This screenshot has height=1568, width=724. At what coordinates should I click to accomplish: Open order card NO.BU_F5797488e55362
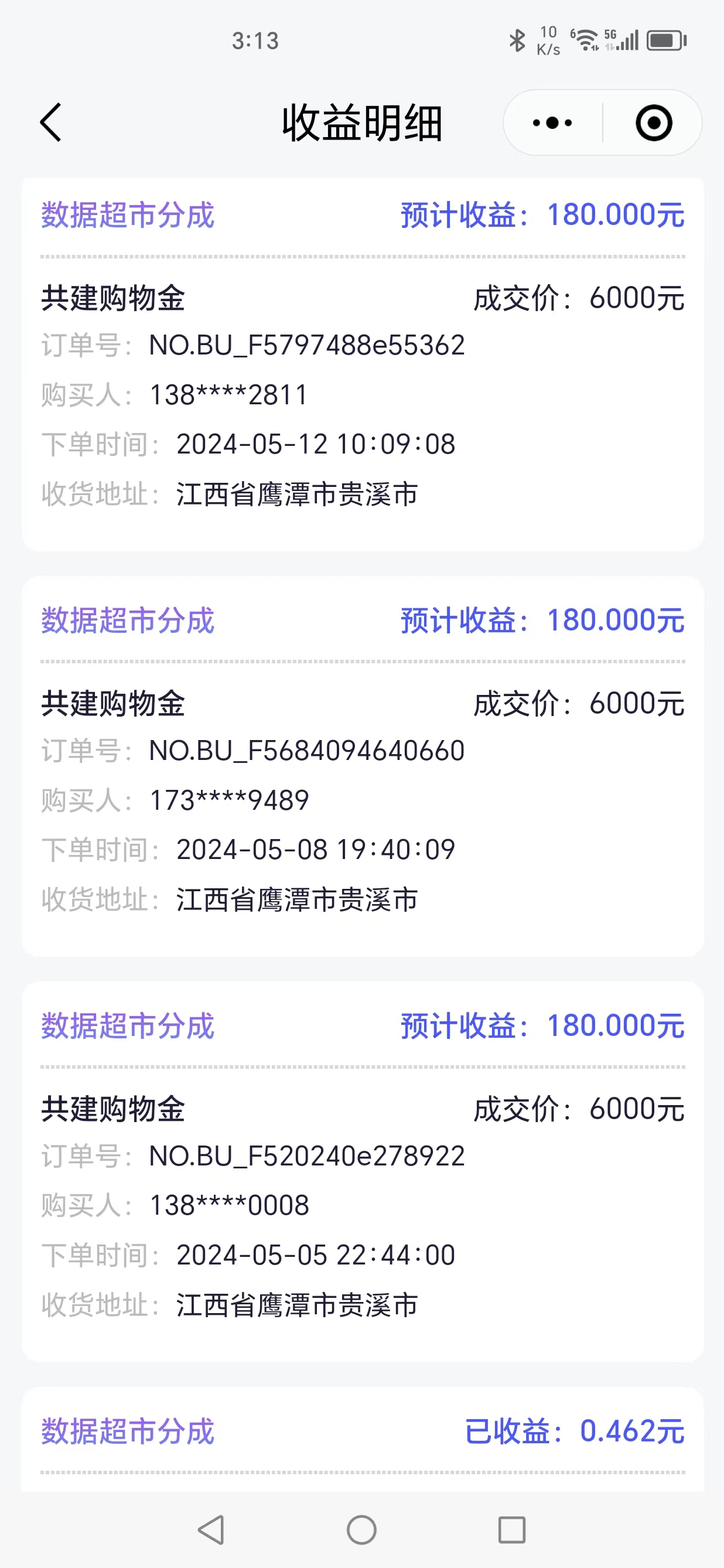(x=363, y=364)
